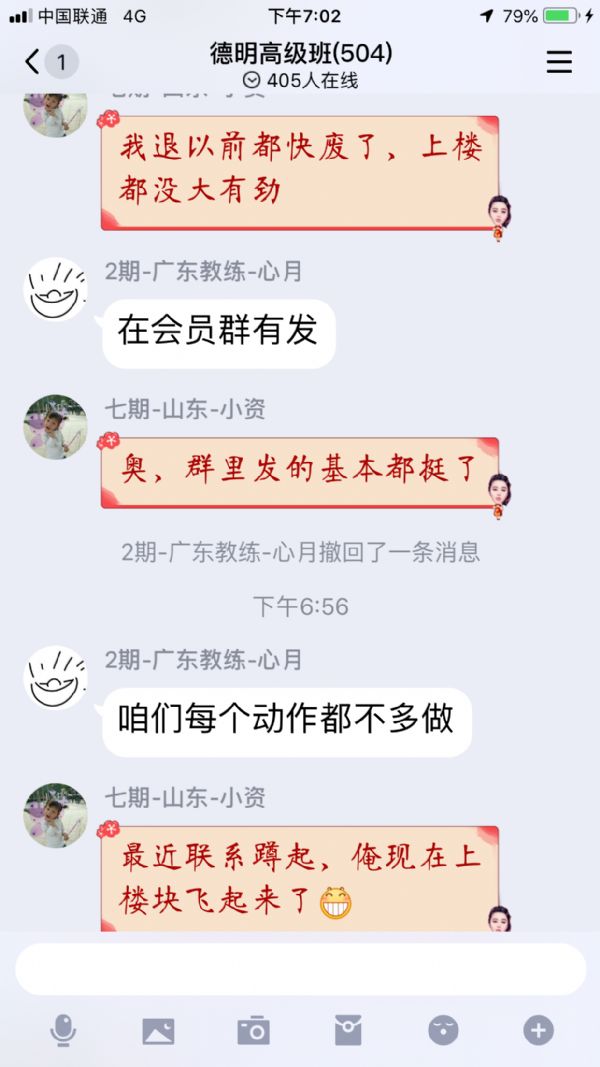View 心月's avatar next to 在会员群有发
This screenshot has width=600, height=1067.
point(55,290)
